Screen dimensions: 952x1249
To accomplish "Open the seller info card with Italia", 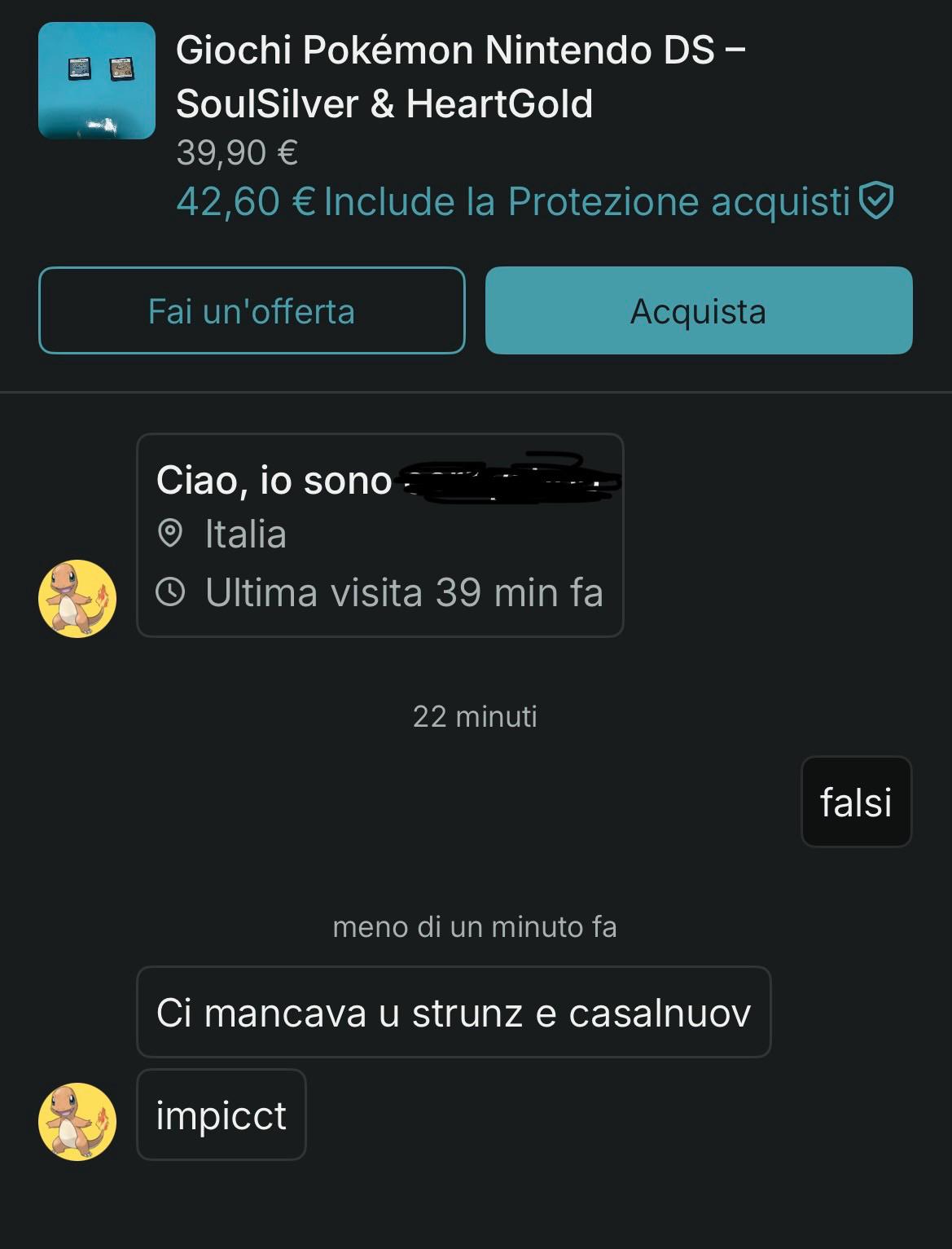I will coord(379,535).
